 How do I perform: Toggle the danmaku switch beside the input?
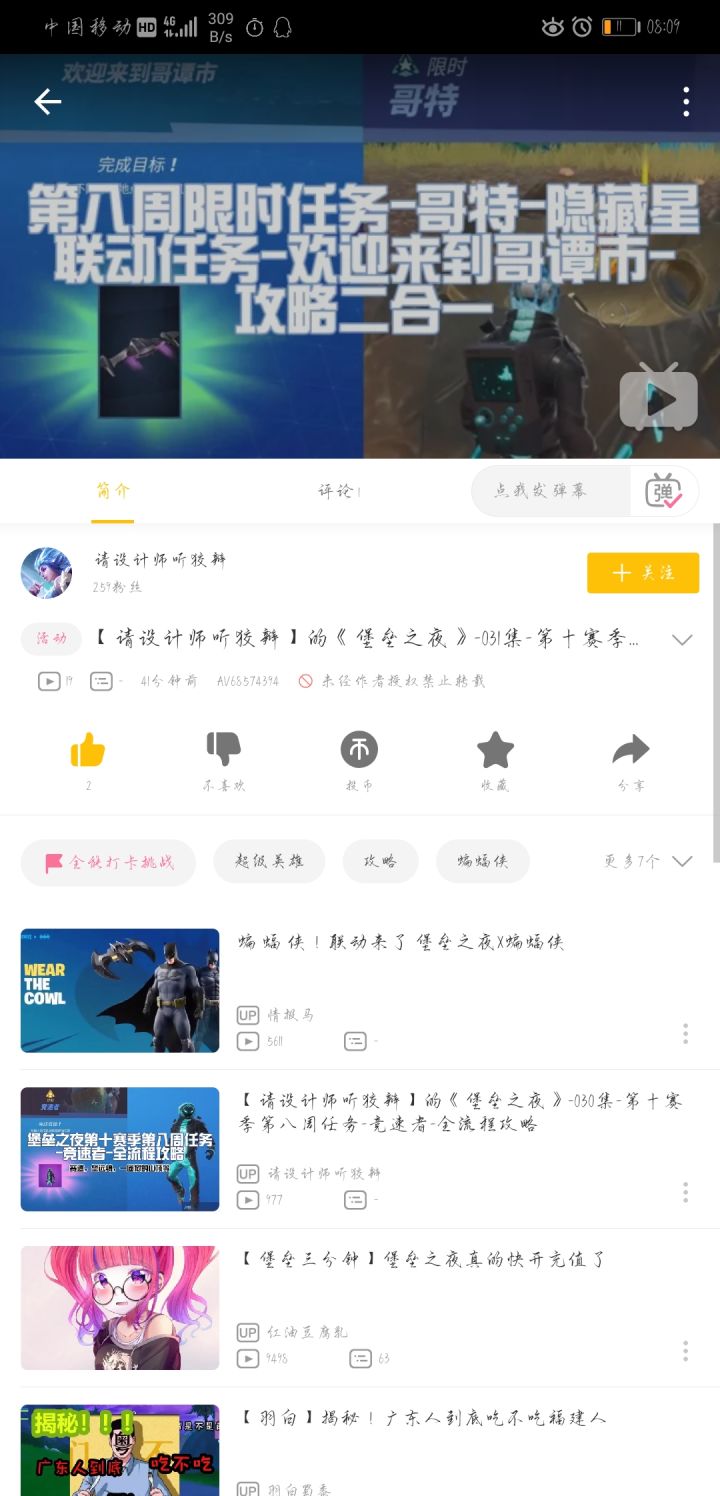[663, 491]
